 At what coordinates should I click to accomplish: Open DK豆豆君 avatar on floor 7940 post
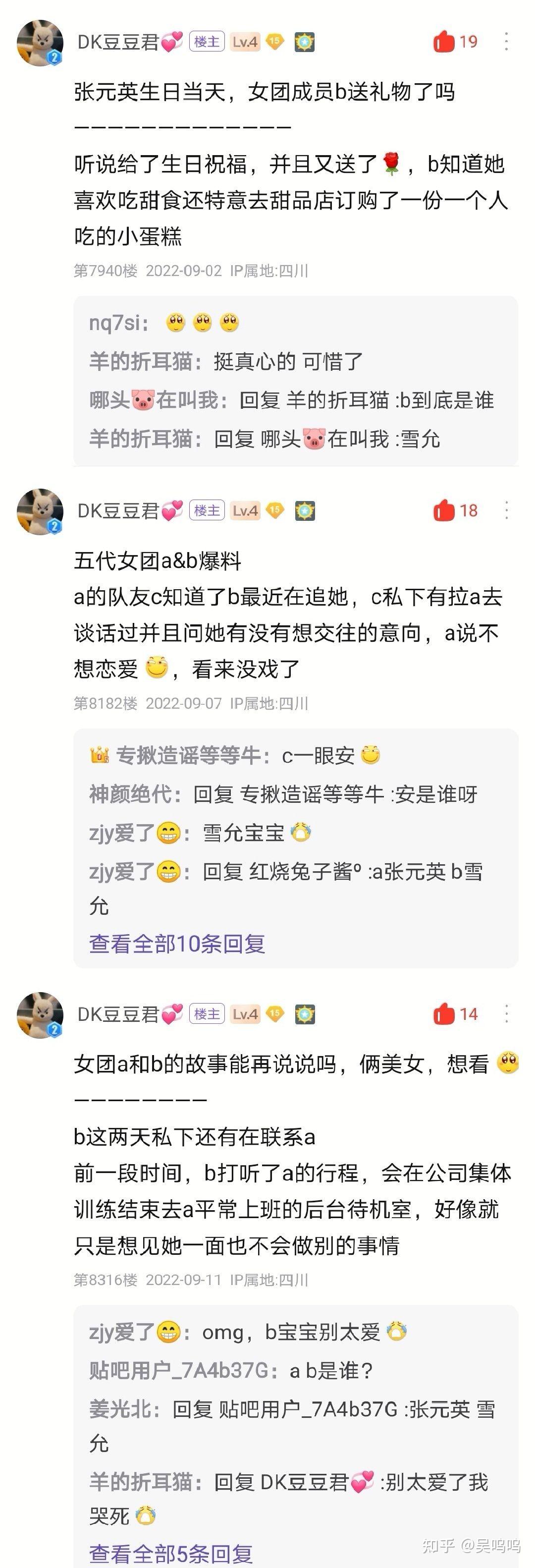[40, 43]
